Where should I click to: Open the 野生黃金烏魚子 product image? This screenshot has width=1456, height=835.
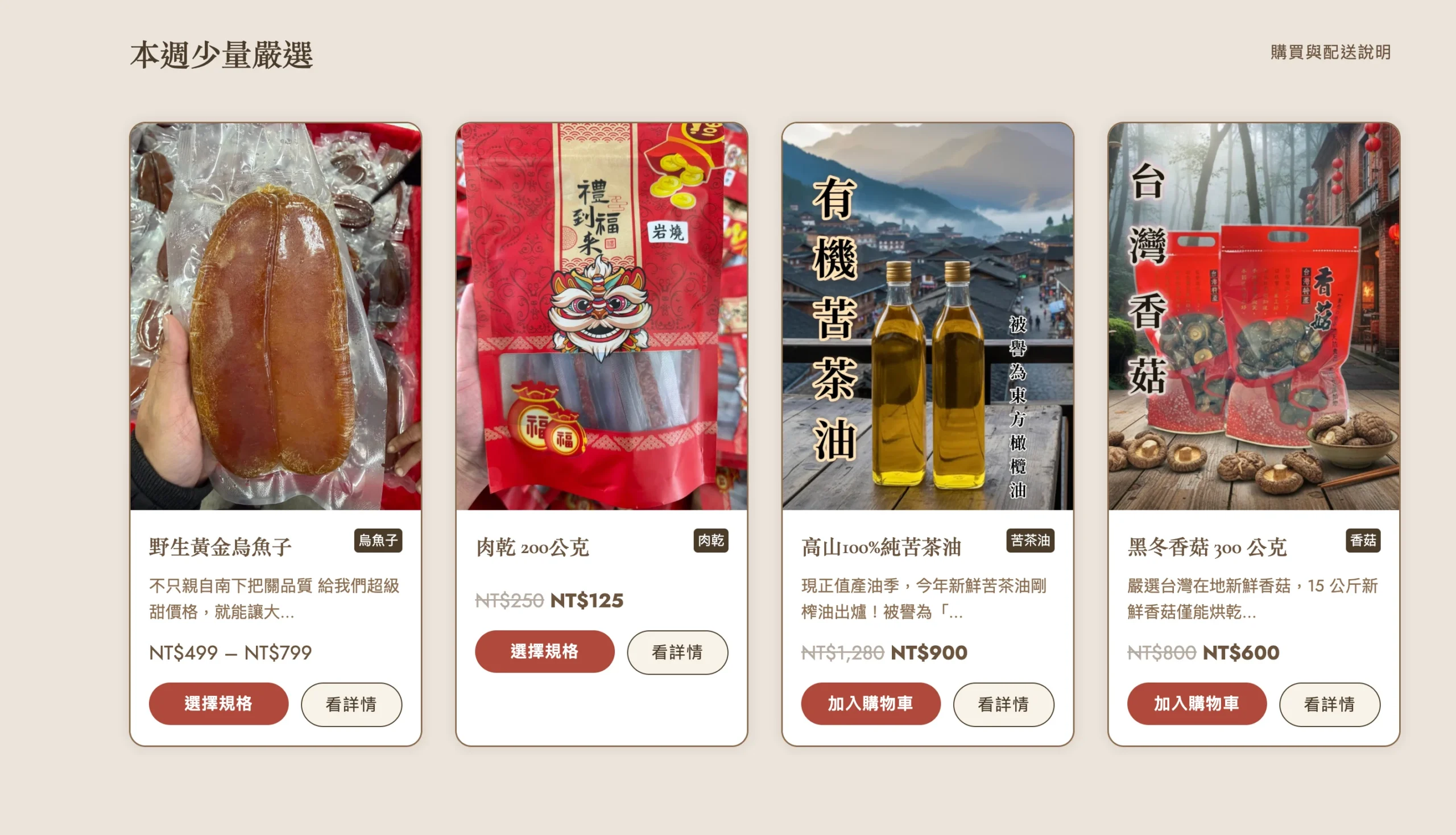coord(275,316)
